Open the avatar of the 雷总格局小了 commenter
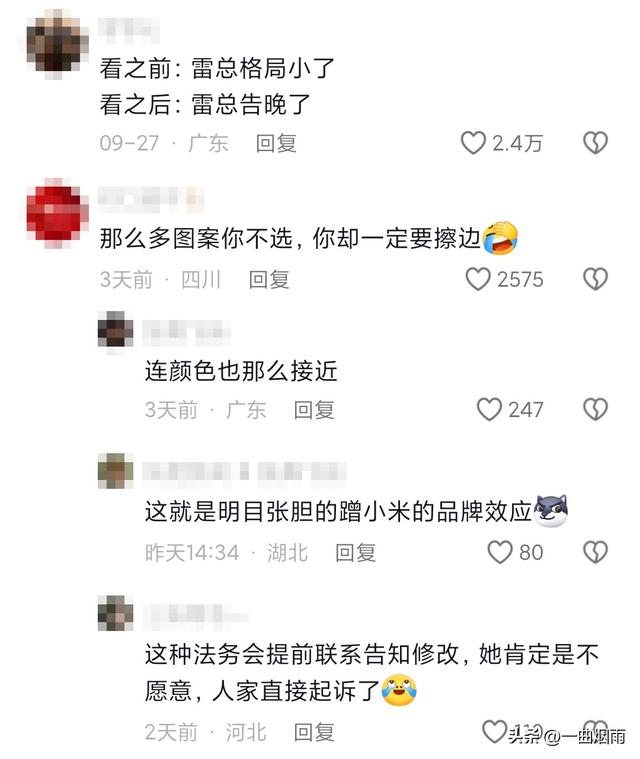Viewport: 640px width, 759px height. [x=57, y=41]
